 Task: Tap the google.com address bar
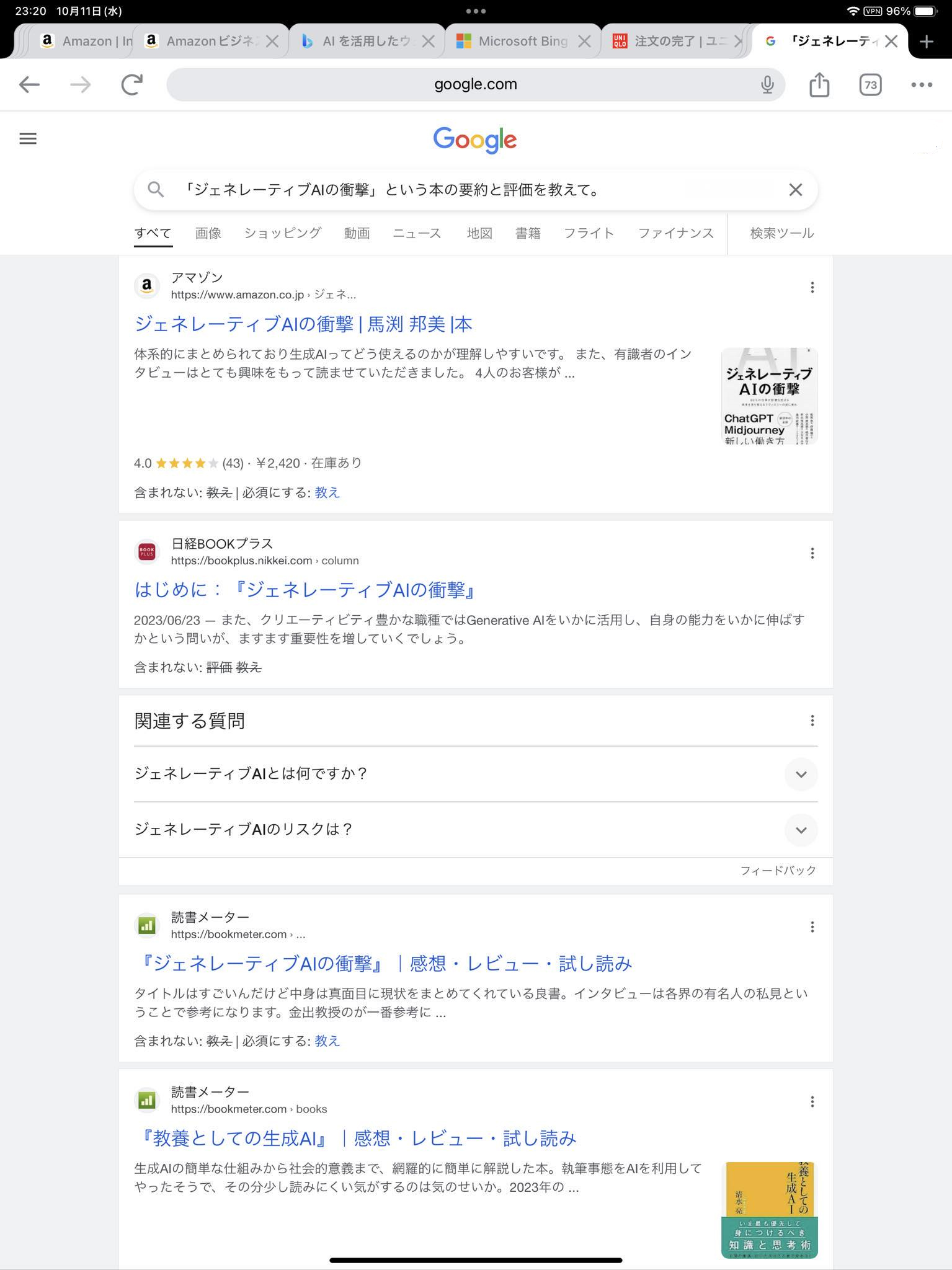475,84
